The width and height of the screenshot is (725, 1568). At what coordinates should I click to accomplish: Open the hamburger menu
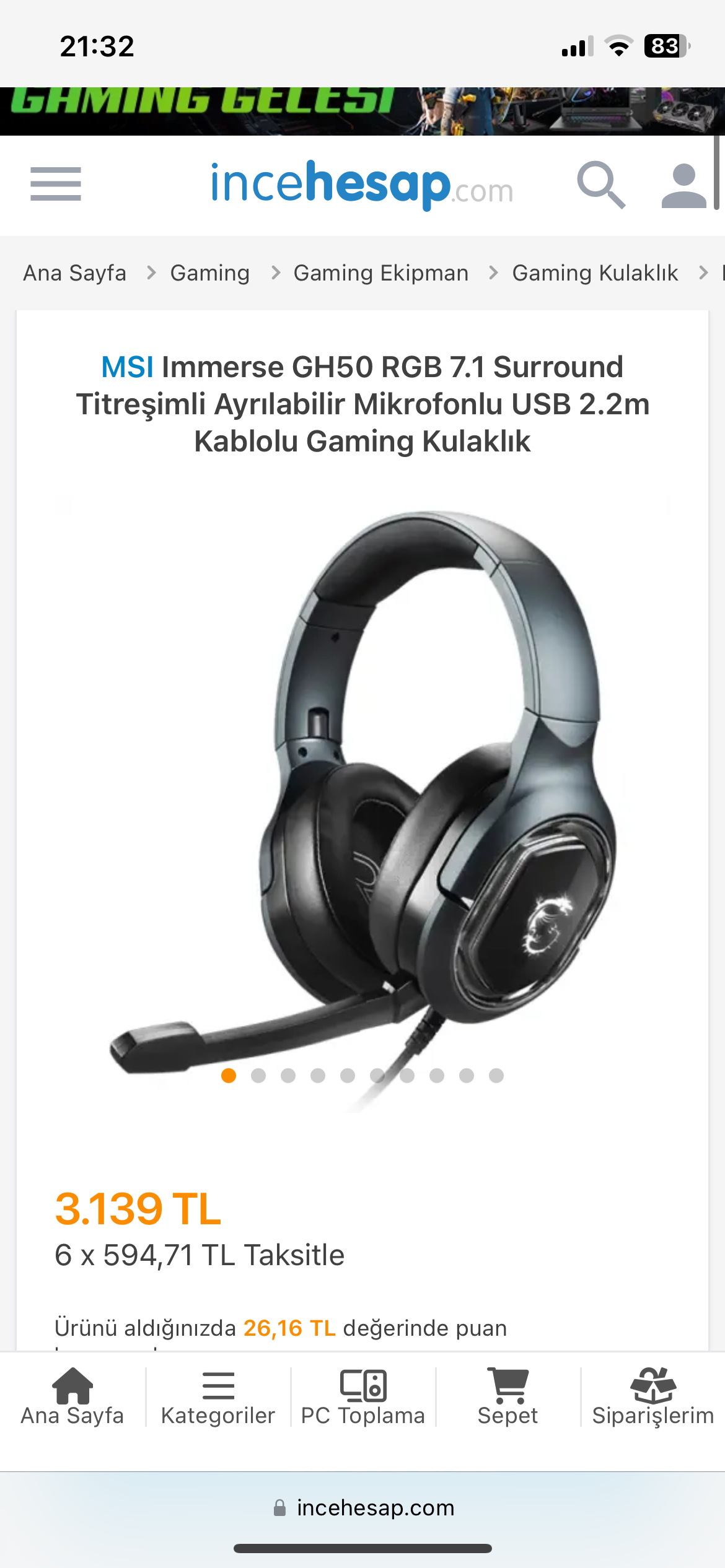[56, 184]
